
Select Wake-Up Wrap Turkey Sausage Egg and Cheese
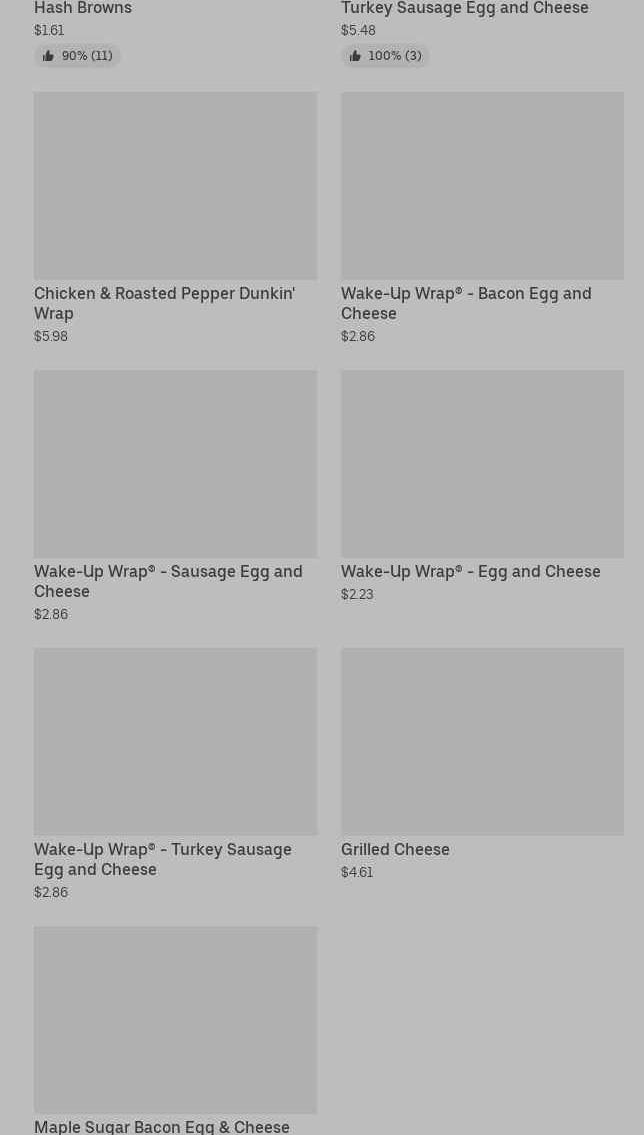[175, 743]
